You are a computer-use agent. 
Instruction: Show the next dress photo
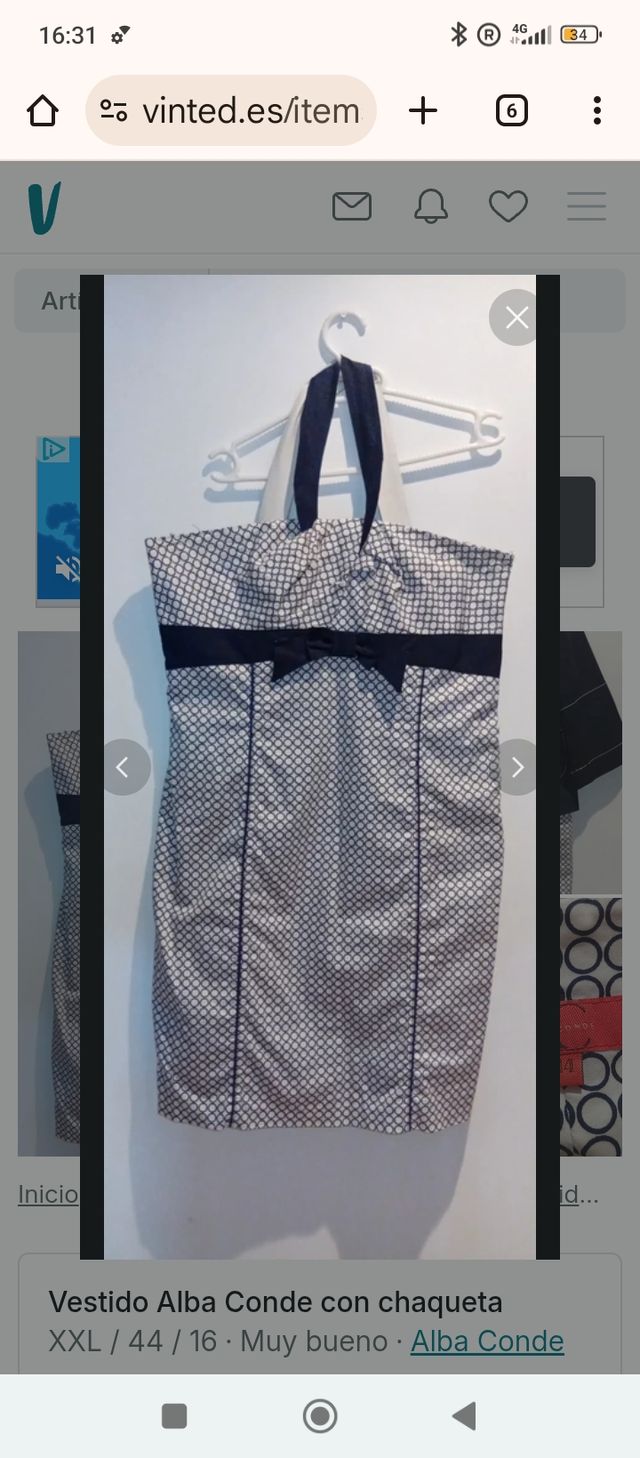click(517, 767)
